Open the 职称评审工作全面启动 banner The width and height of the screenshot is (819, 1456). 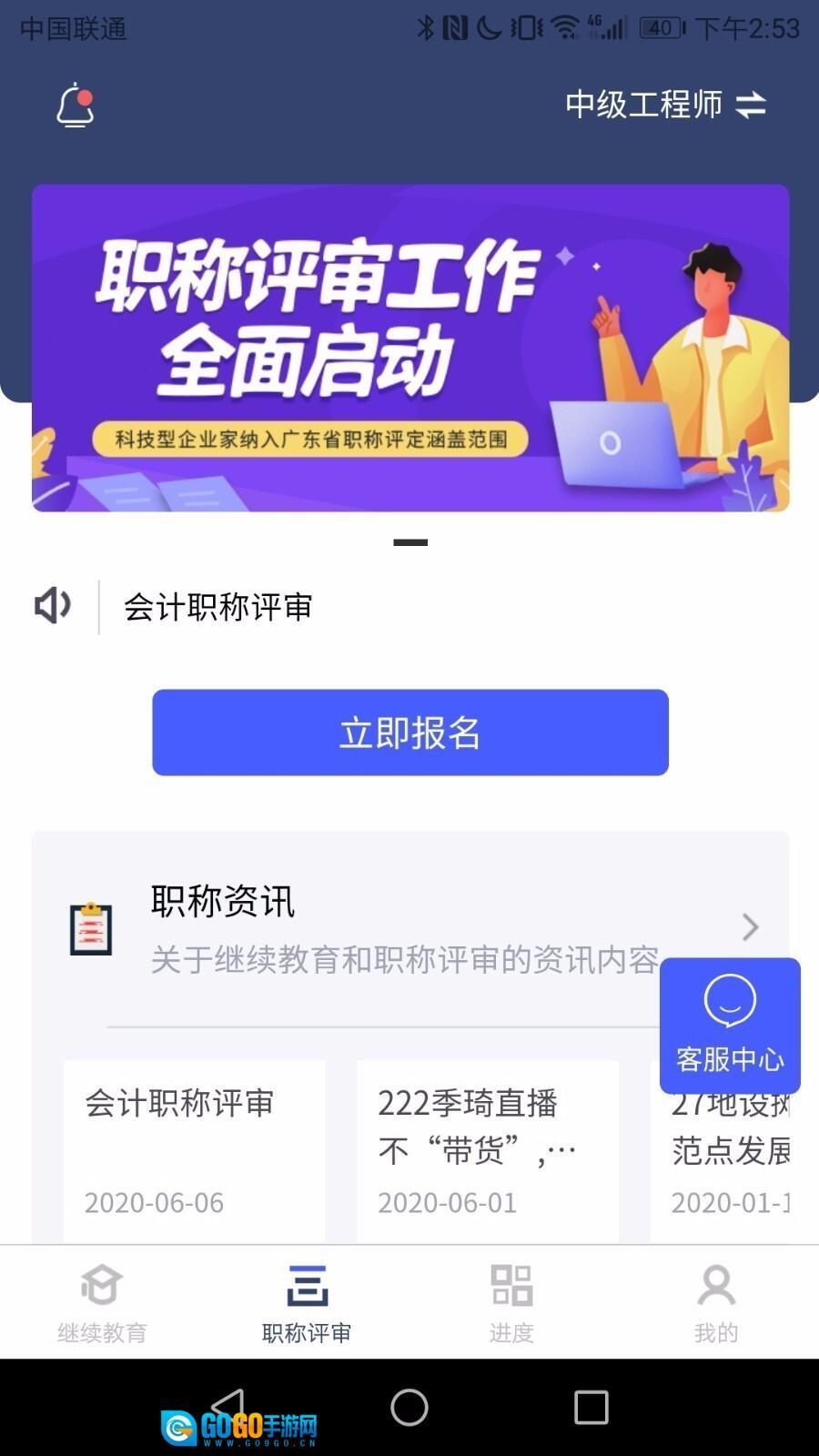click(409, 348)
